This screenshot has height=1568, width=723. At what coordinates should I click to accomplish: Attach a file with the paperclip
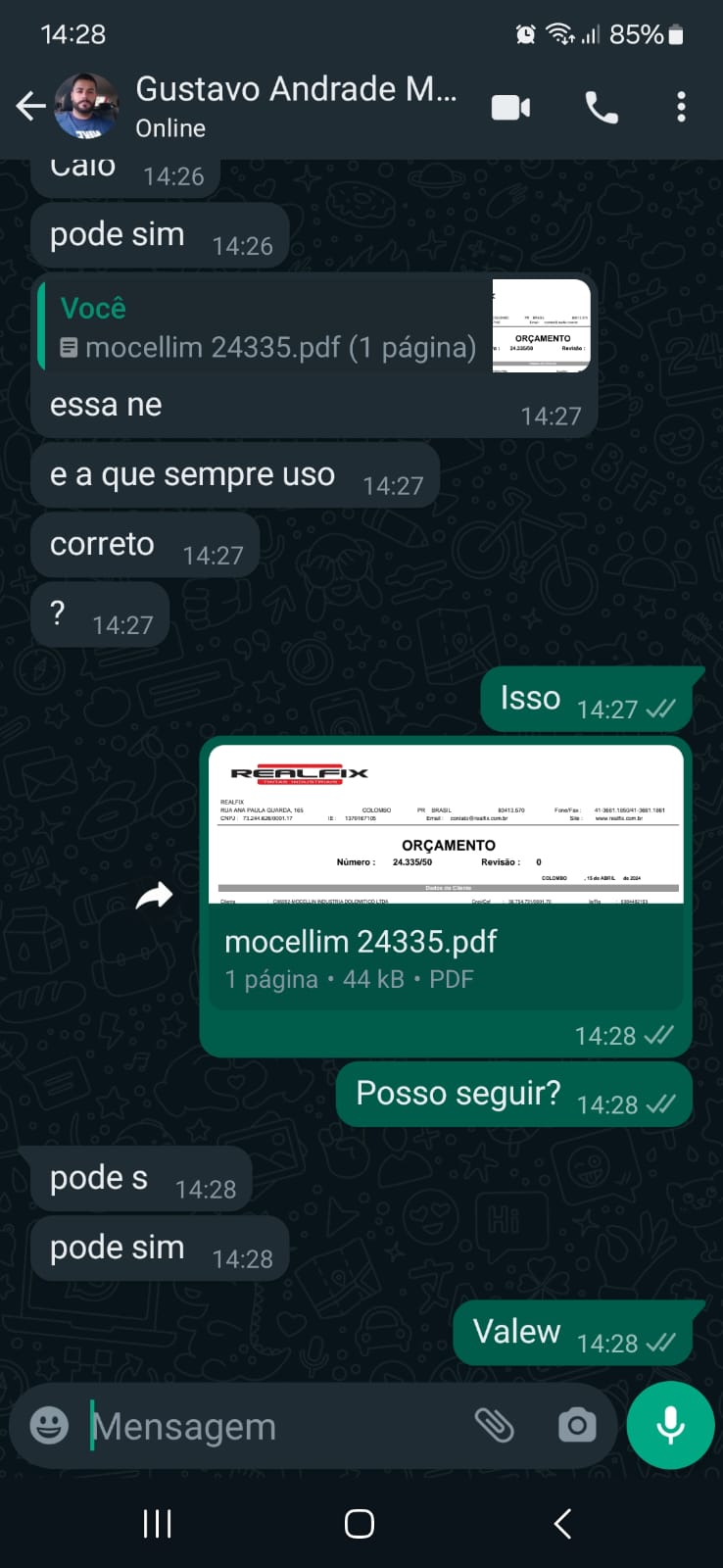point(495,1425)
